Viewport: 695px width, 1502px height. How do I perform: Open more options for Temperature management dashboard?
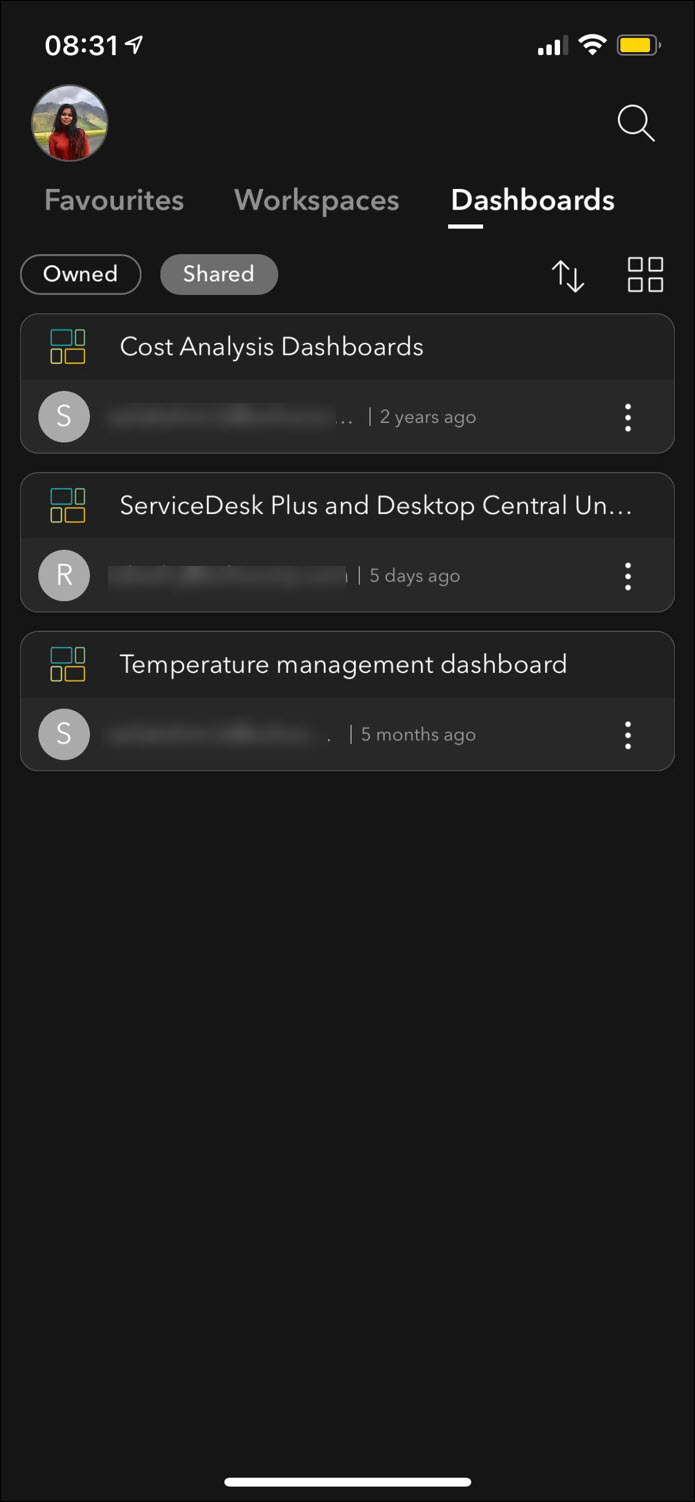tap(628, 735)
